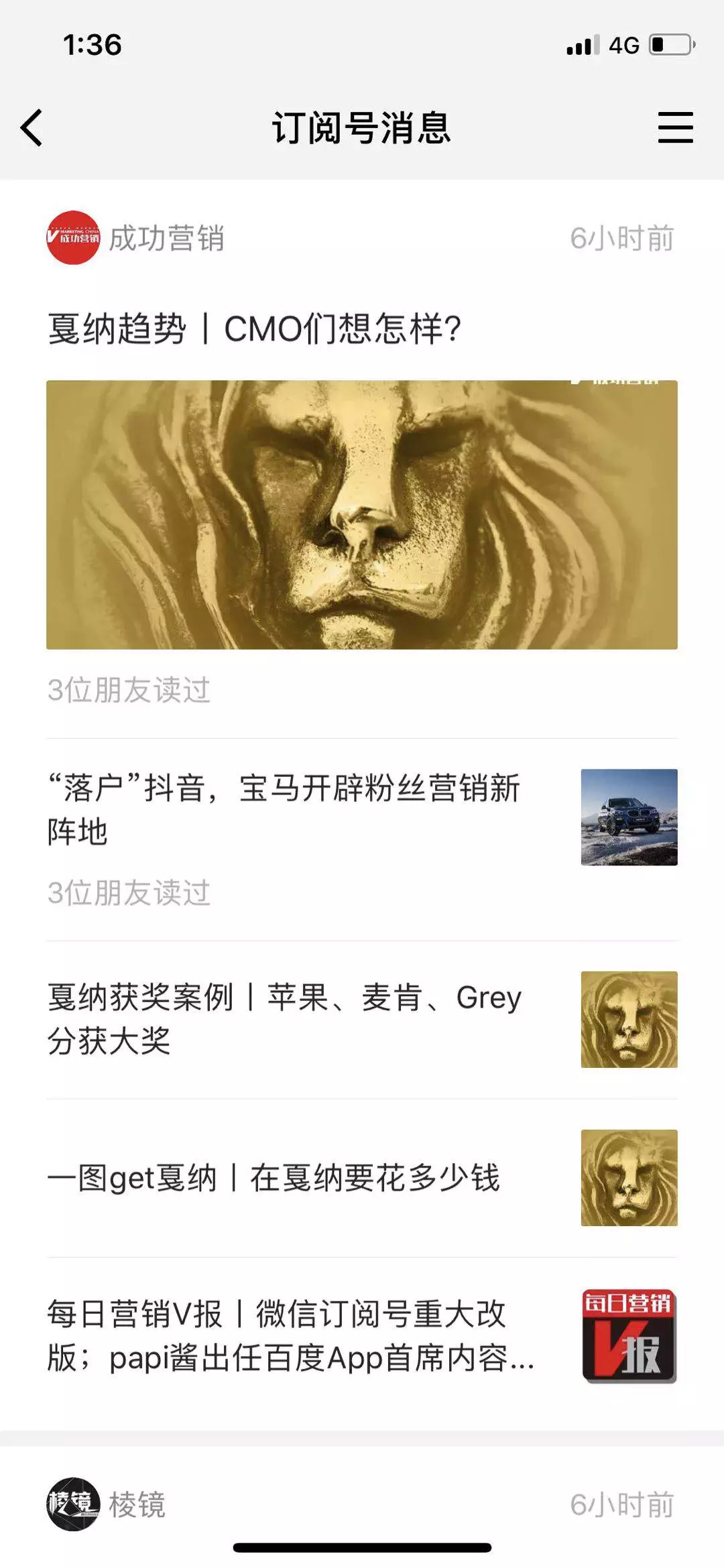Open the subscription list menu icon
The image size is (724, 1568).
(x=674, y=127)
